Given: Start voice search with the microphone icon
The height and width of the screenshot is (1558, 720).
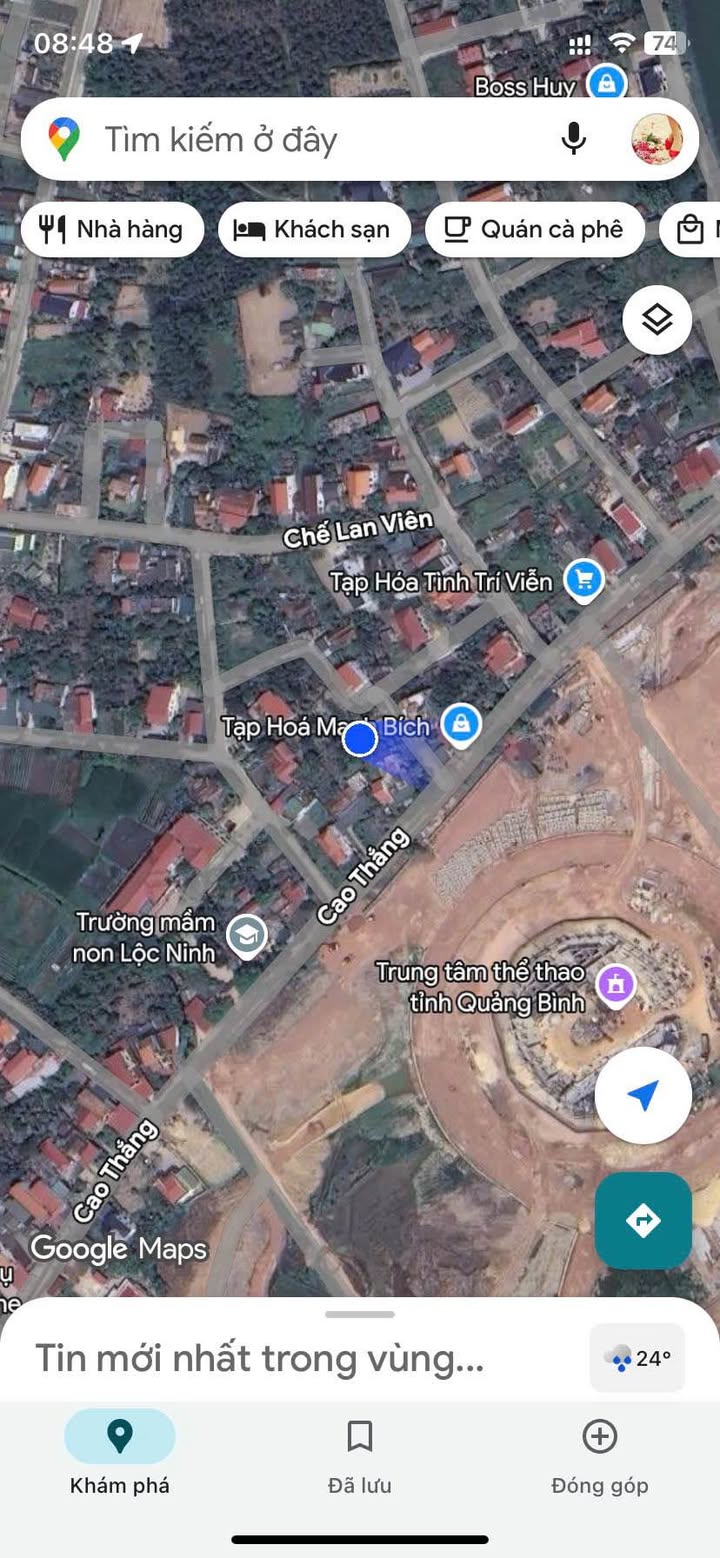Looking at the screenshot, I should [573, 139].
